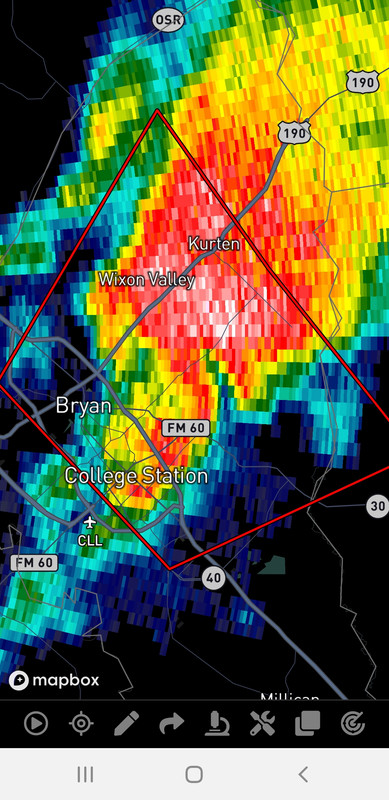The width and height of the screenshot is (389, 800).
Task: Open the microscope inspector tool
Action: 217,723
